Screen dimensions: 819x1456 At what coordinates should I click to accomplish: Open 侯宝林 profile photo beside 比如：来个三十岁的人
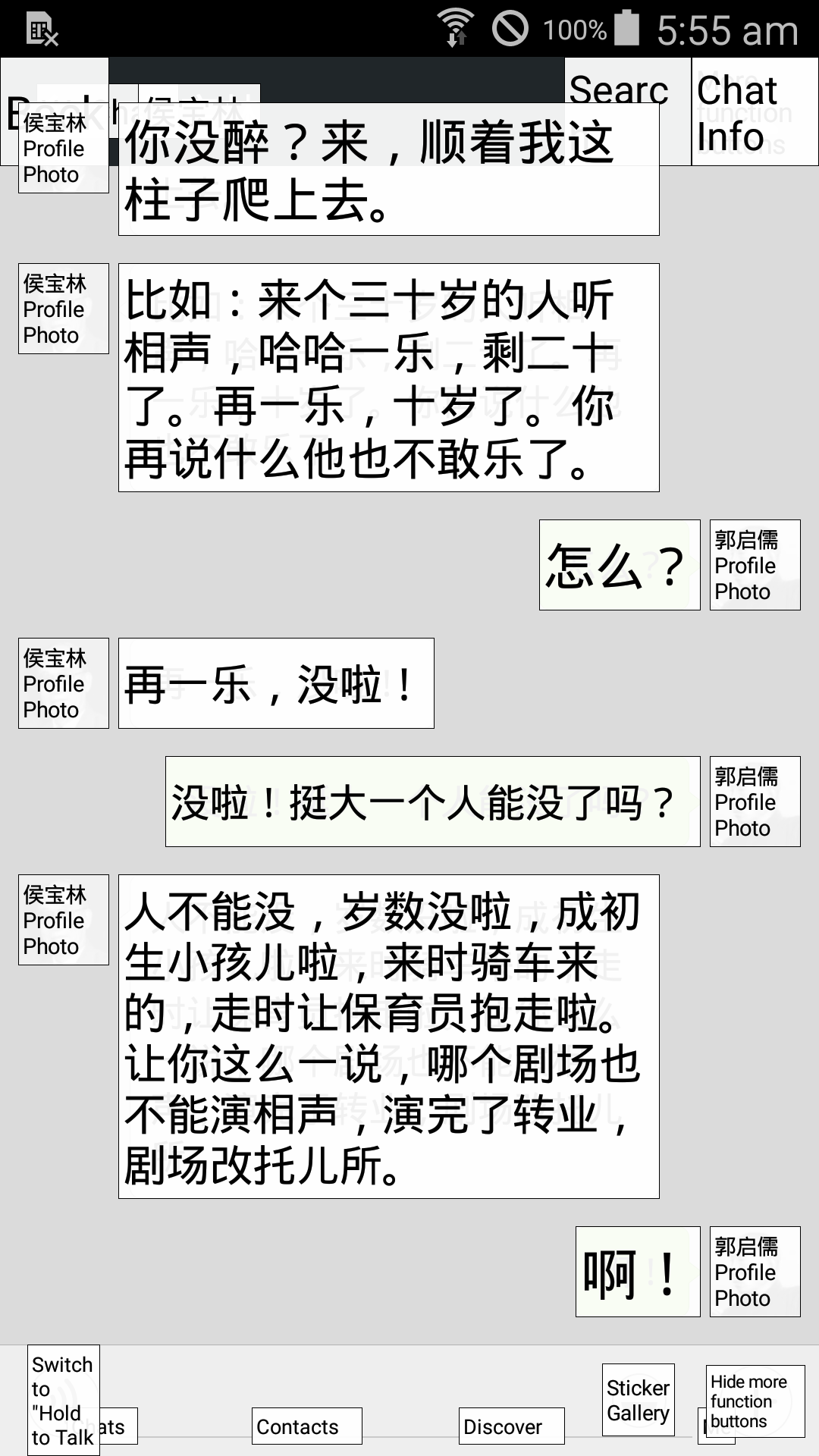(x=64, y=309)
